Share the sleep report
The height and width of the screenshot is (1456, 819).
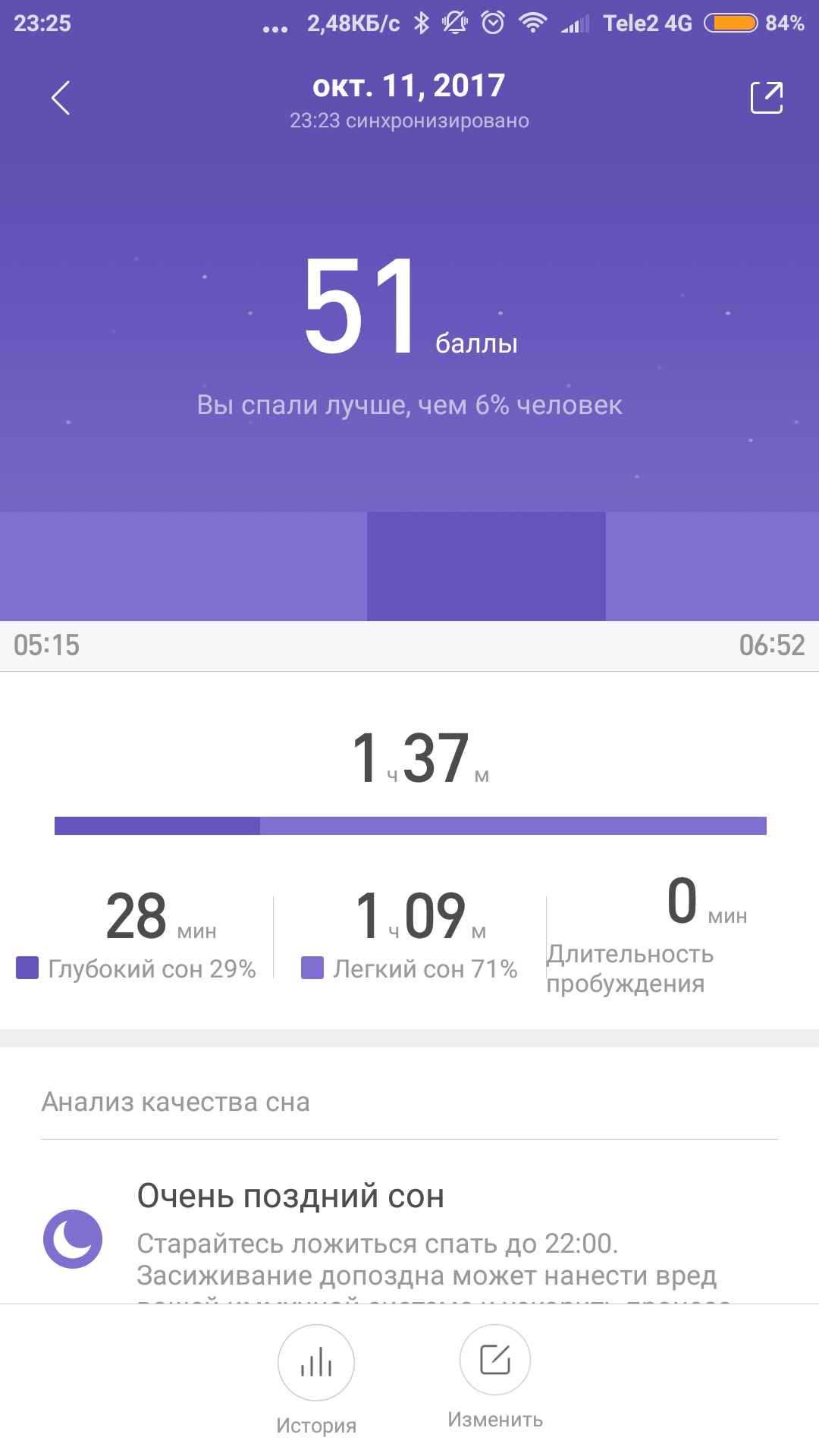(766, 98)
